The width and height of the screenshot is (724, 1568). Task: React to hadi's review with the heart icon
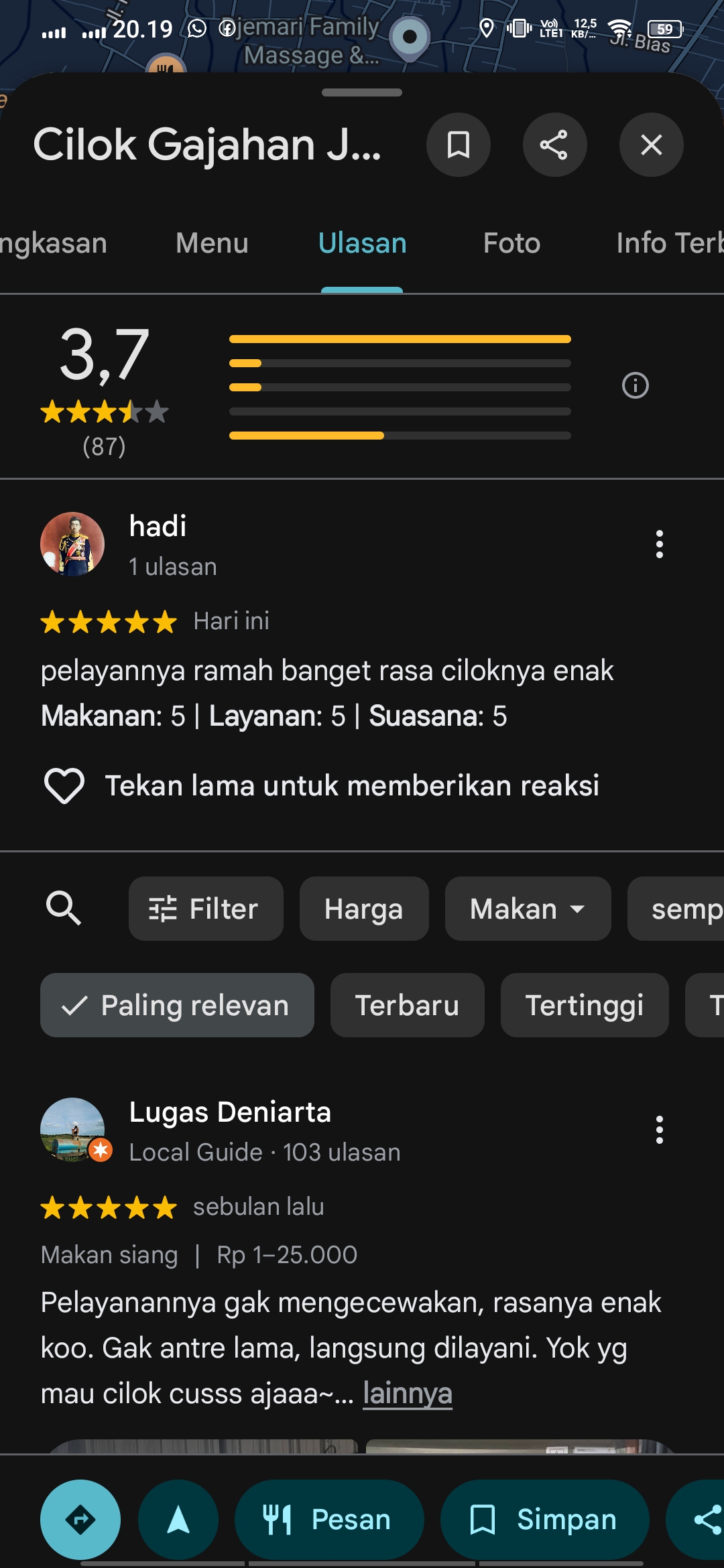[64, 785]
